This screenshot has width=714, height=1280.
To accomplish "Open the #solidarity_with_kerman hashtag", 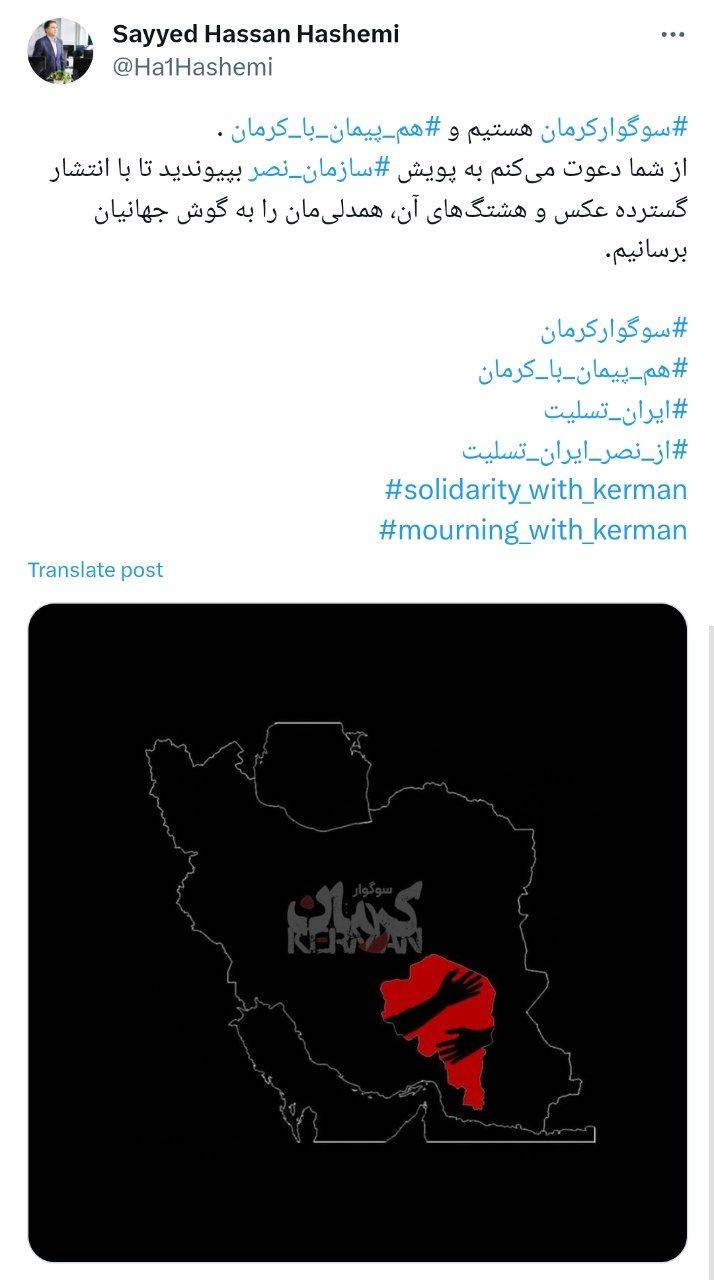I will pyautogui.click(x=536, y=489).
